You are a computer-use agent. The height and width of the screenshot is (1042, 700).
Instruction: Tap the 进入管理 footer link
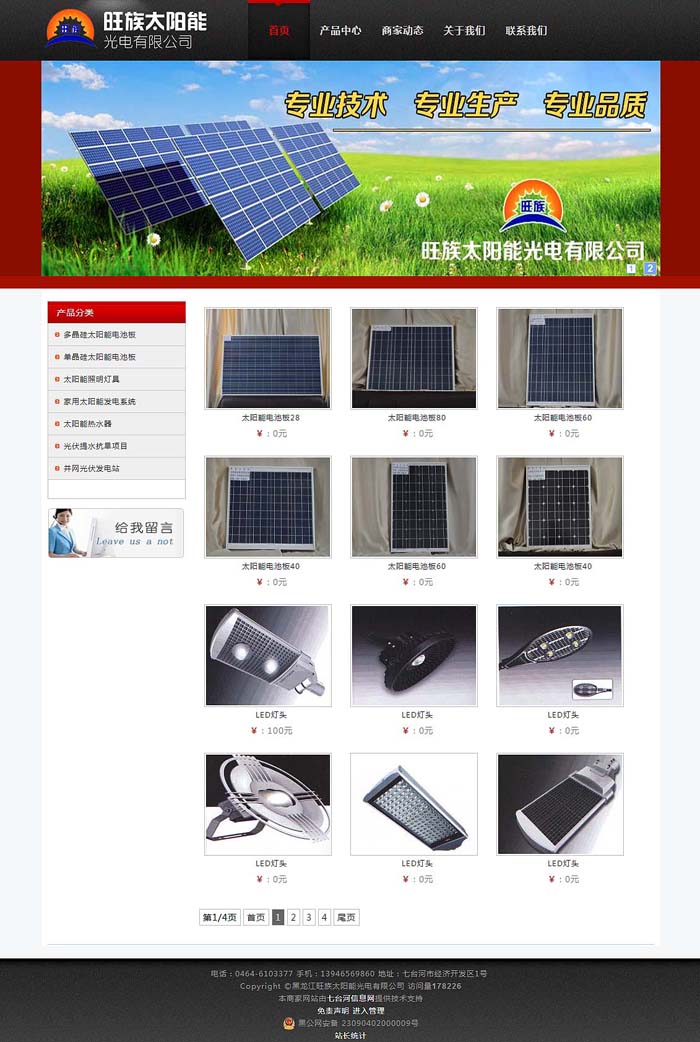pos(368,1011)
